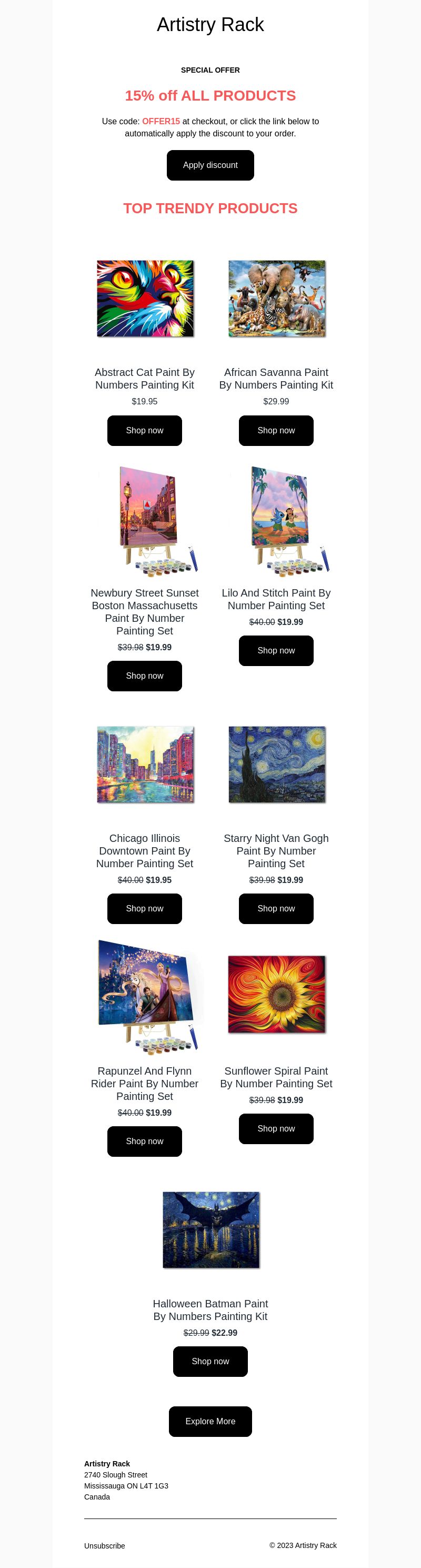
Task: View the African Savanna product image
Action: [276, 298]
